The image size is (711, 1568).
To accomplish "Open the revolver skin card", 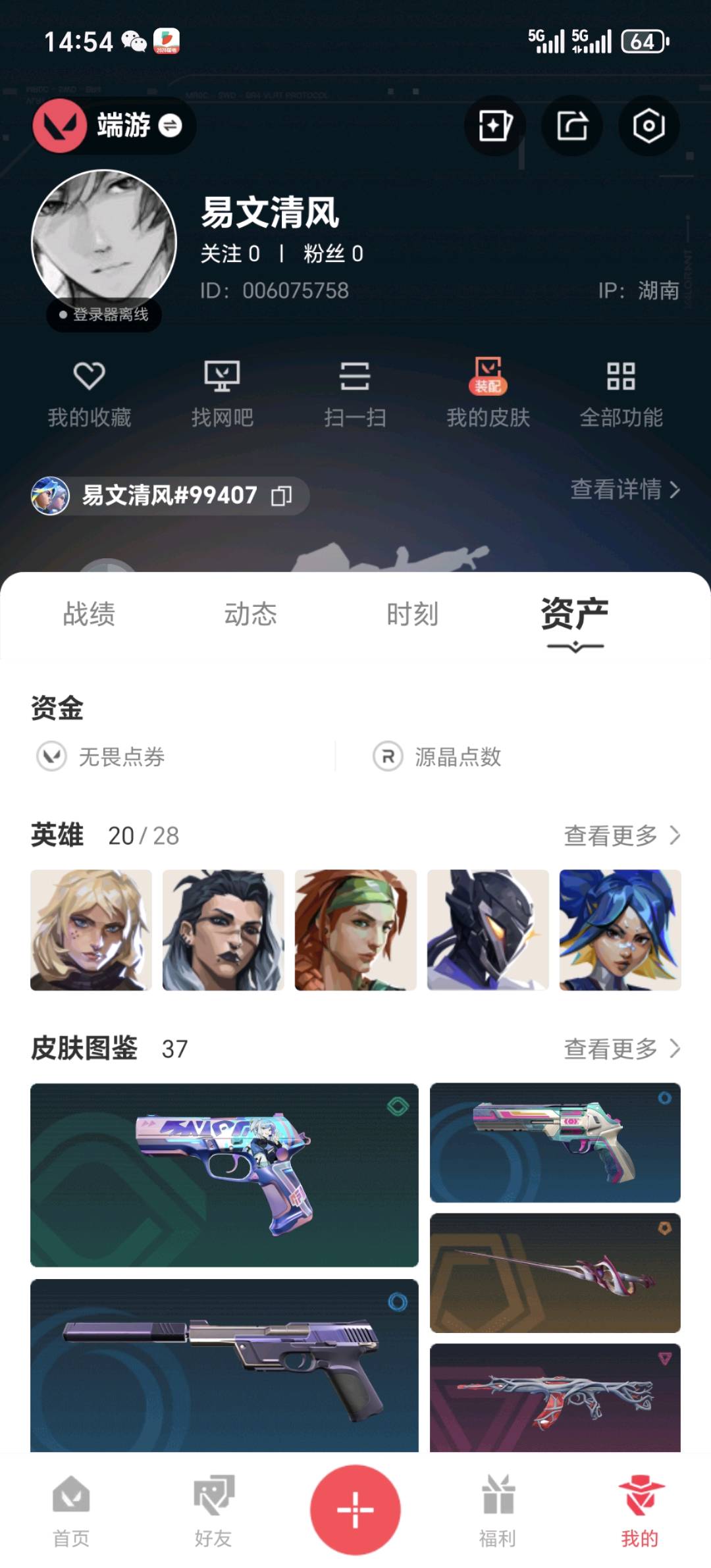I will tap(555, 1142).
